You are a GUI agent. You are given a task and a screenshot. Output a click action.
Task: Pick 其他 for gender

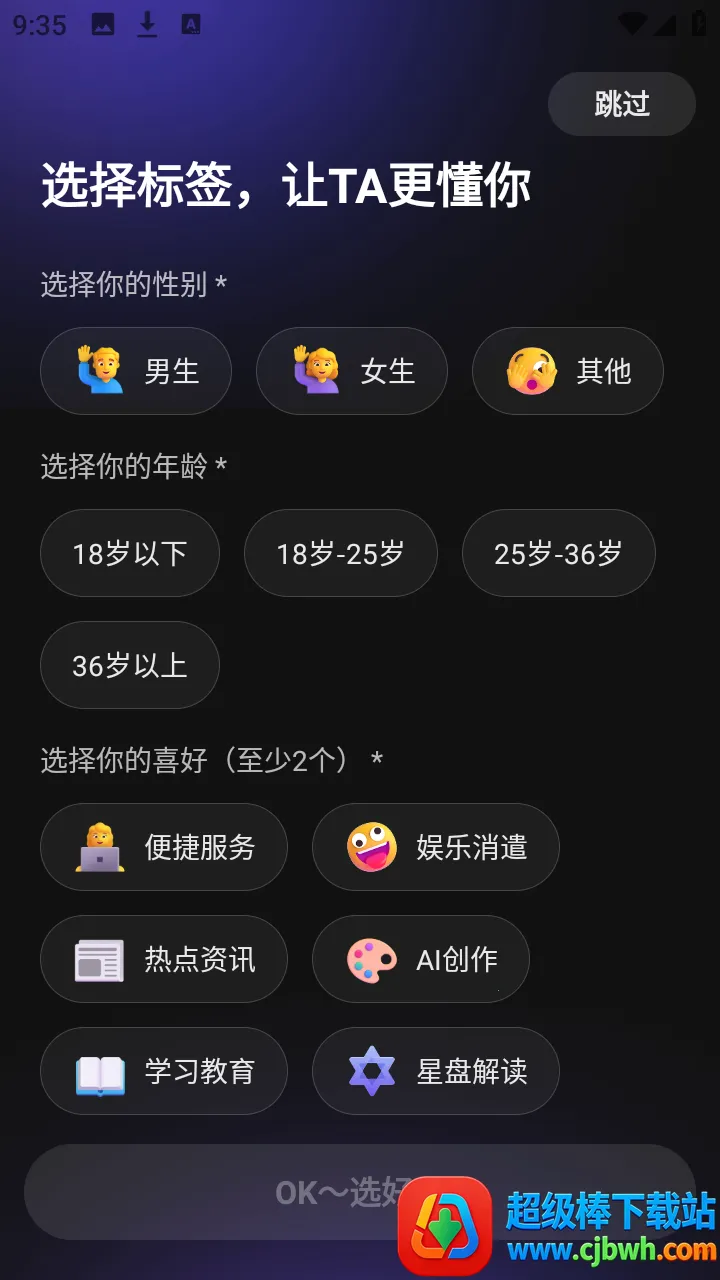coord(567,371)
